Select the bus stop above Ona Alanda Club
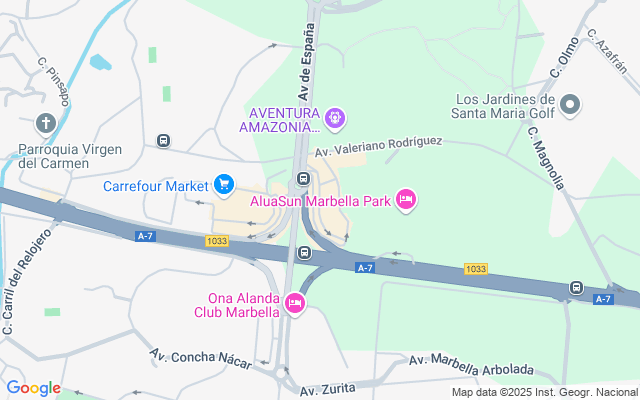This screenshot has height=400, width=640. tap(304, 253)
